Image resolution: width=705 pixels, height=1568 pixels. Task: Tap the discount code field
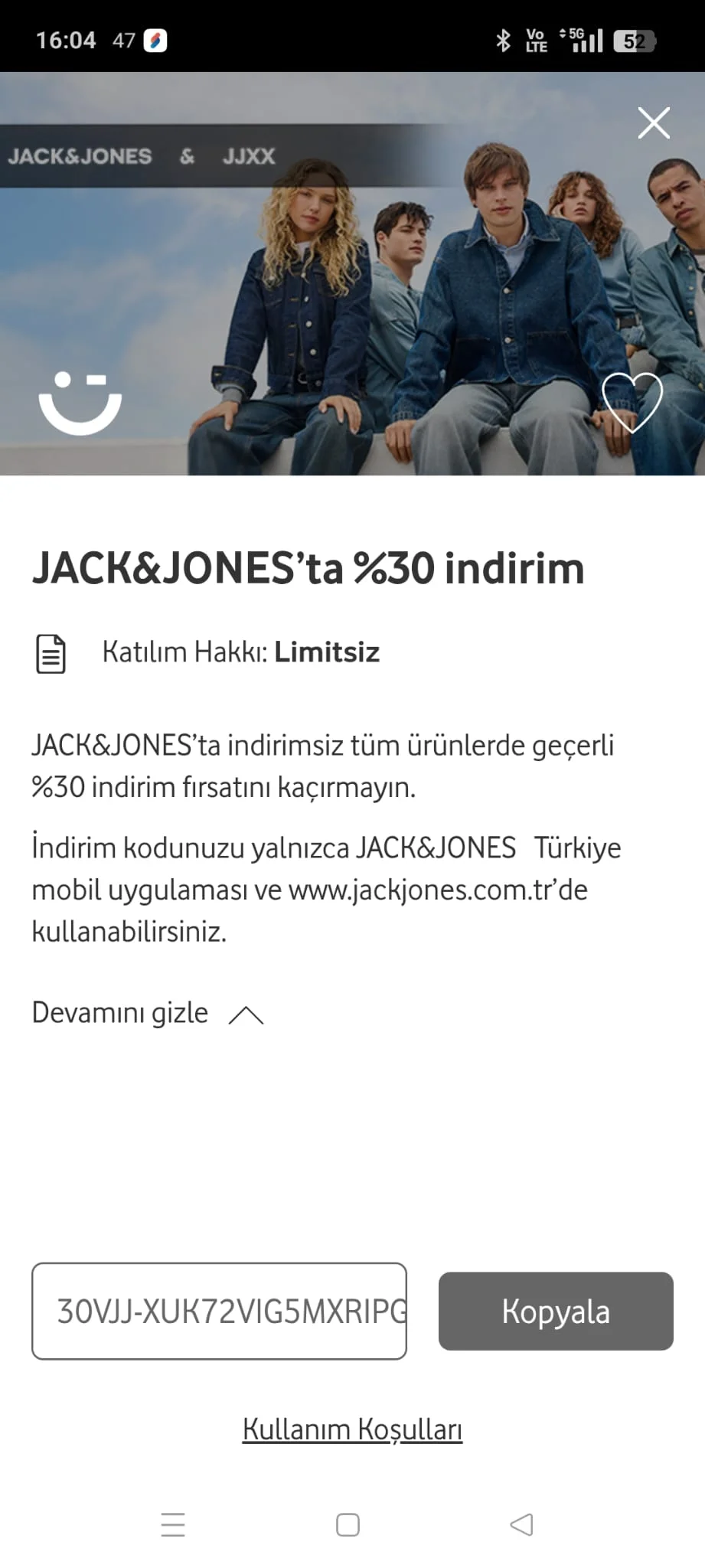coord(219,1311)
